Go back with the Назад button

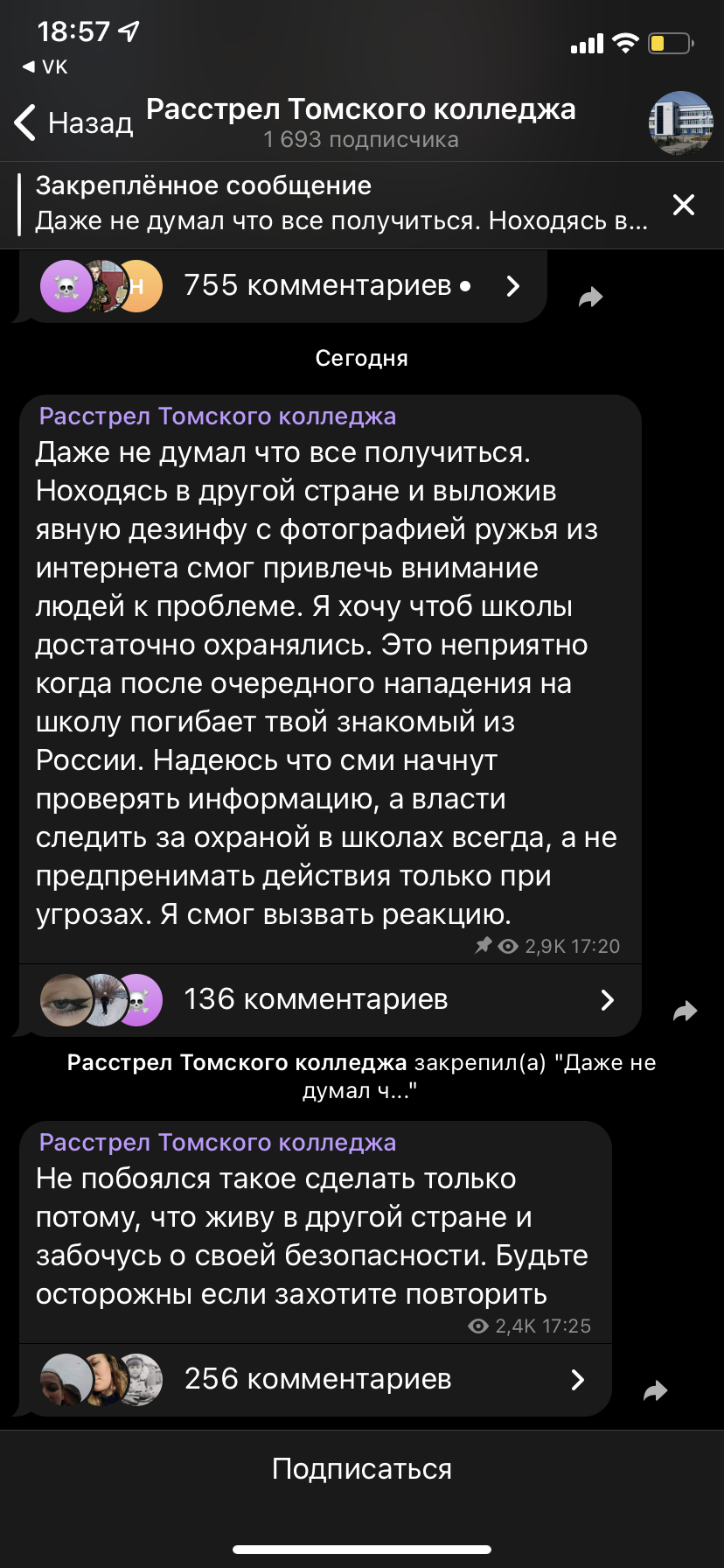point(73,123)
